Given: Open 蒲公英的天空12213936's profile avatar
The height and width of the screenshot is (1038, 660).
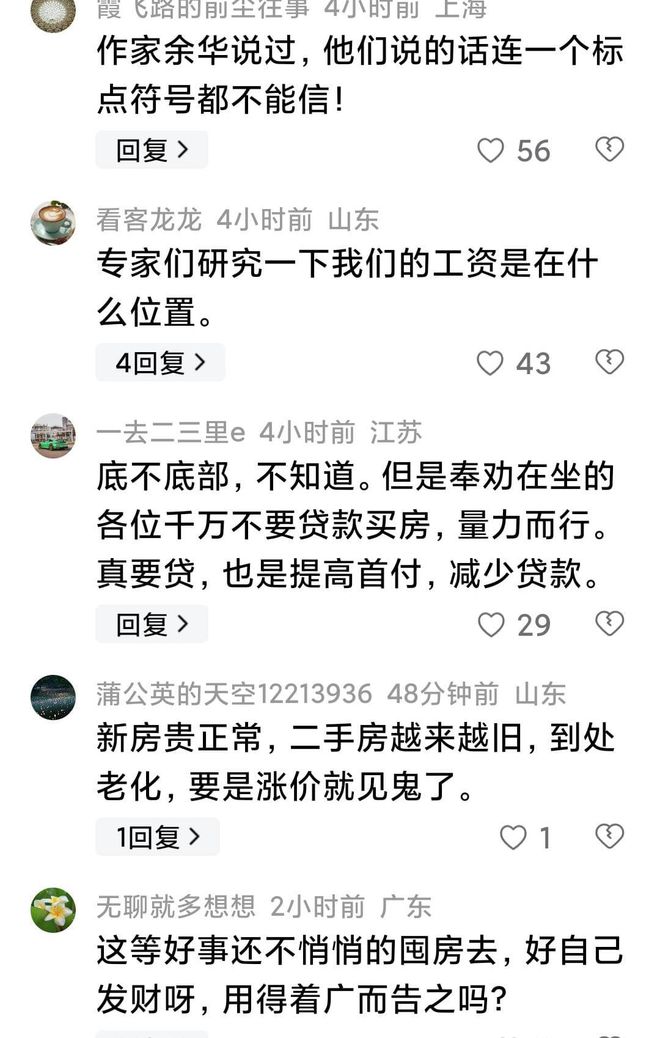Looking at the screenshot, I should pyautogui.click(x=53, y=697).
